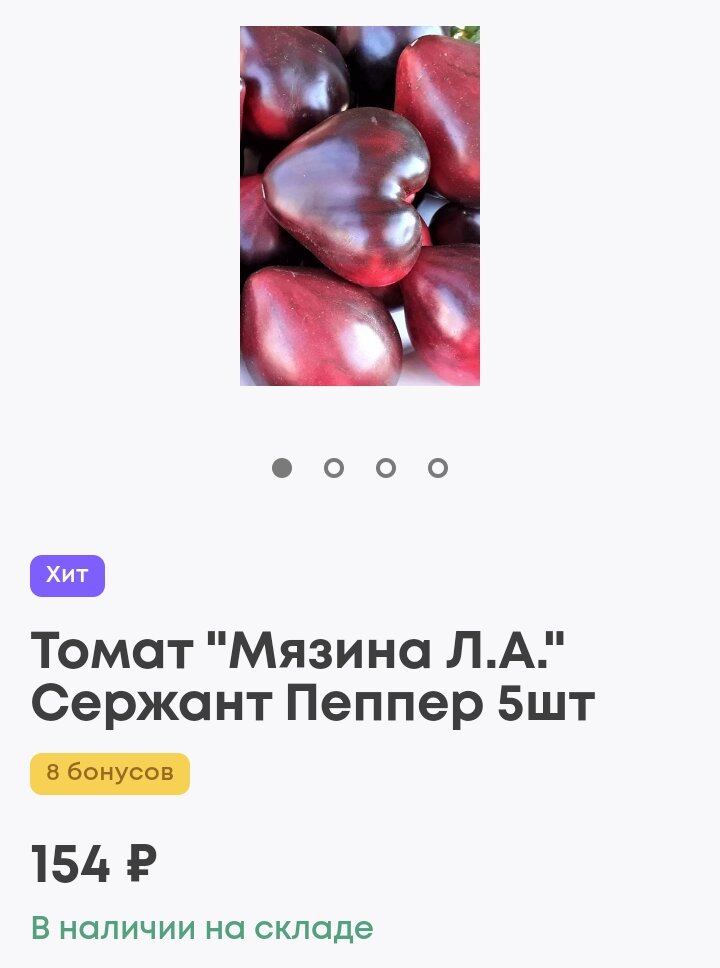Select the second carousel dot
The width and height of the screenshot is (720, 968).
point(334,467)
